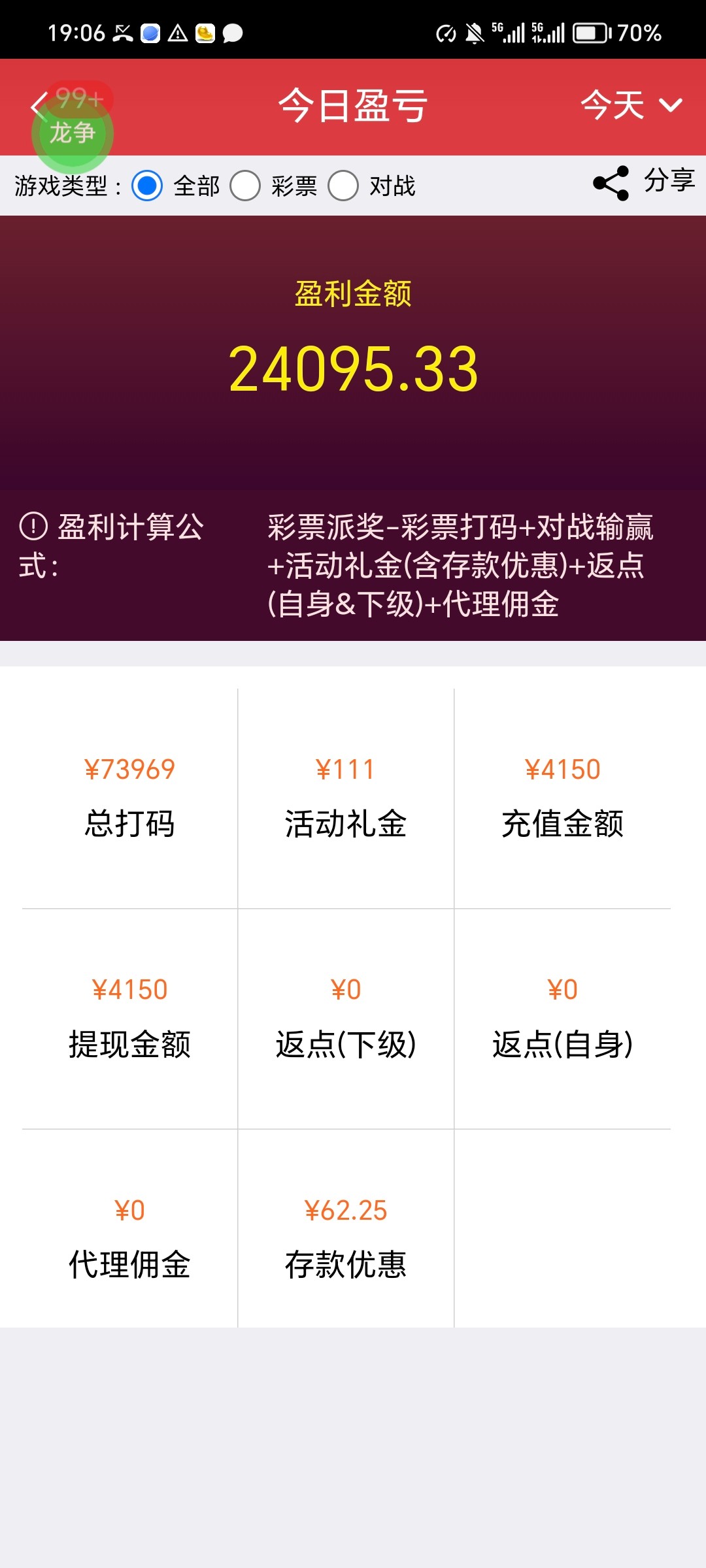This screenshot has height=1568, width=706.
Task: Tap the 代理佣金 ¥0 cell
Action: 129,1235
